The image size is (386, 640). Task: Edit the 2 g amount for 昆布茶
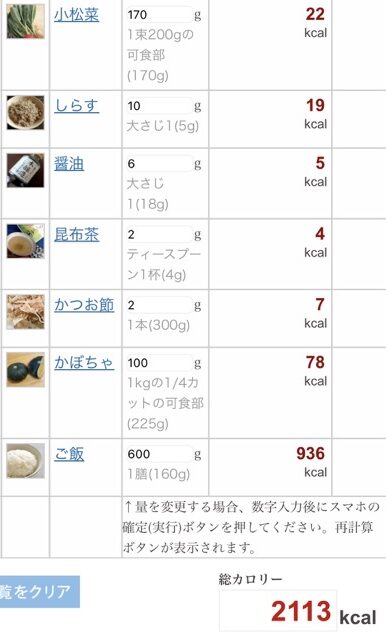pyautogui.click(x=158, y=235)
